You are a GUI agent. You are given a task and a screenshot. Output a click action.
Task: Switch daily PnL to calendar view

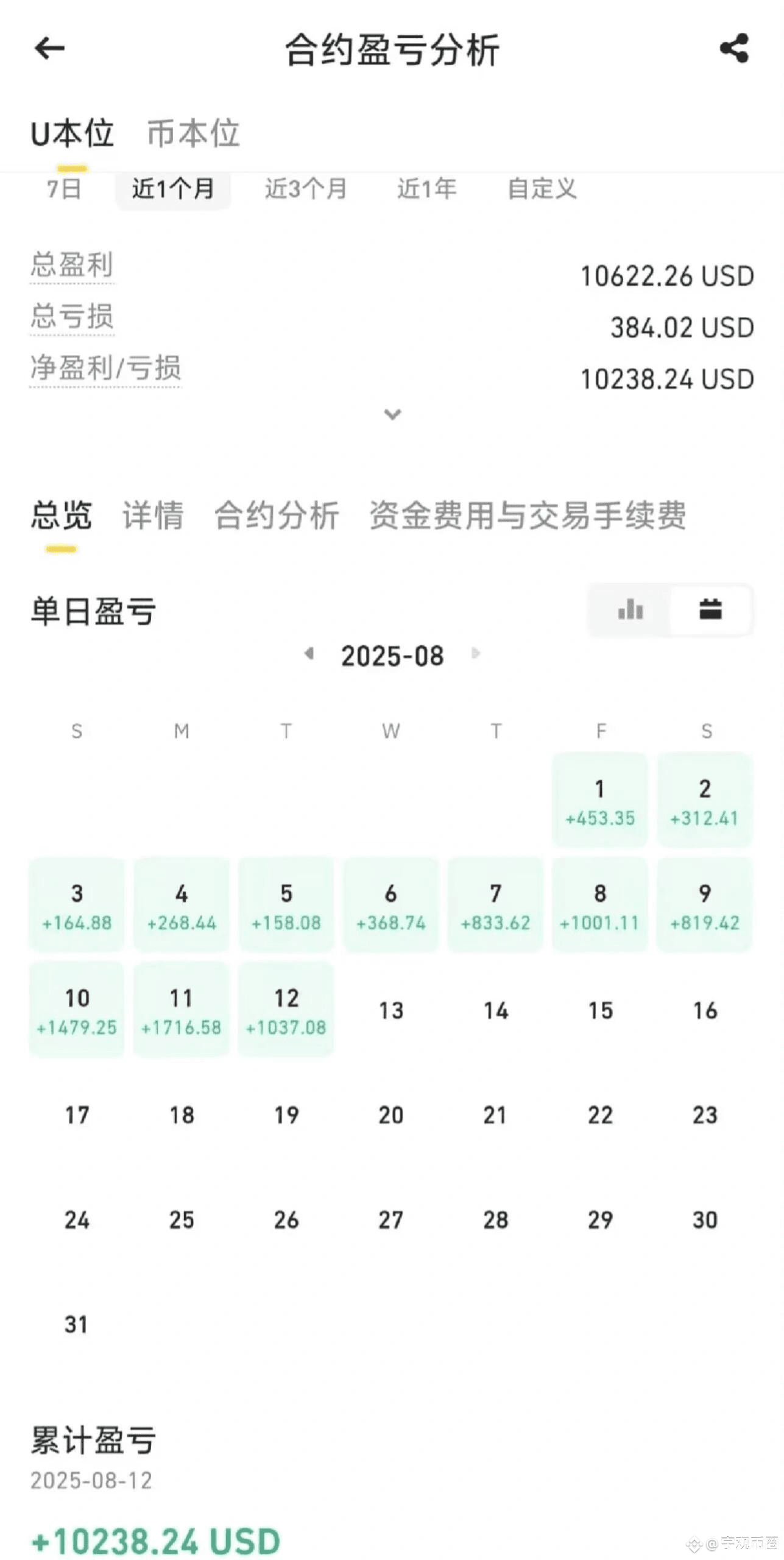click(x=710, y=609)
